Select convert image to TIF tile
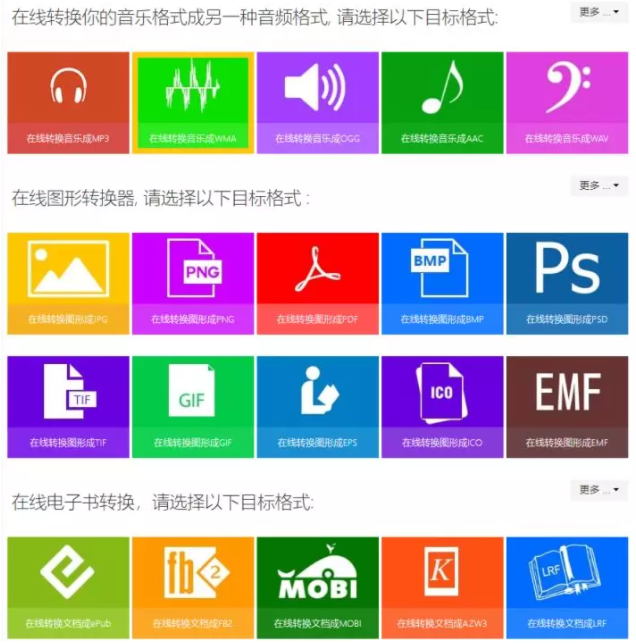Screen dimensions: 636x644 [68, 406]
